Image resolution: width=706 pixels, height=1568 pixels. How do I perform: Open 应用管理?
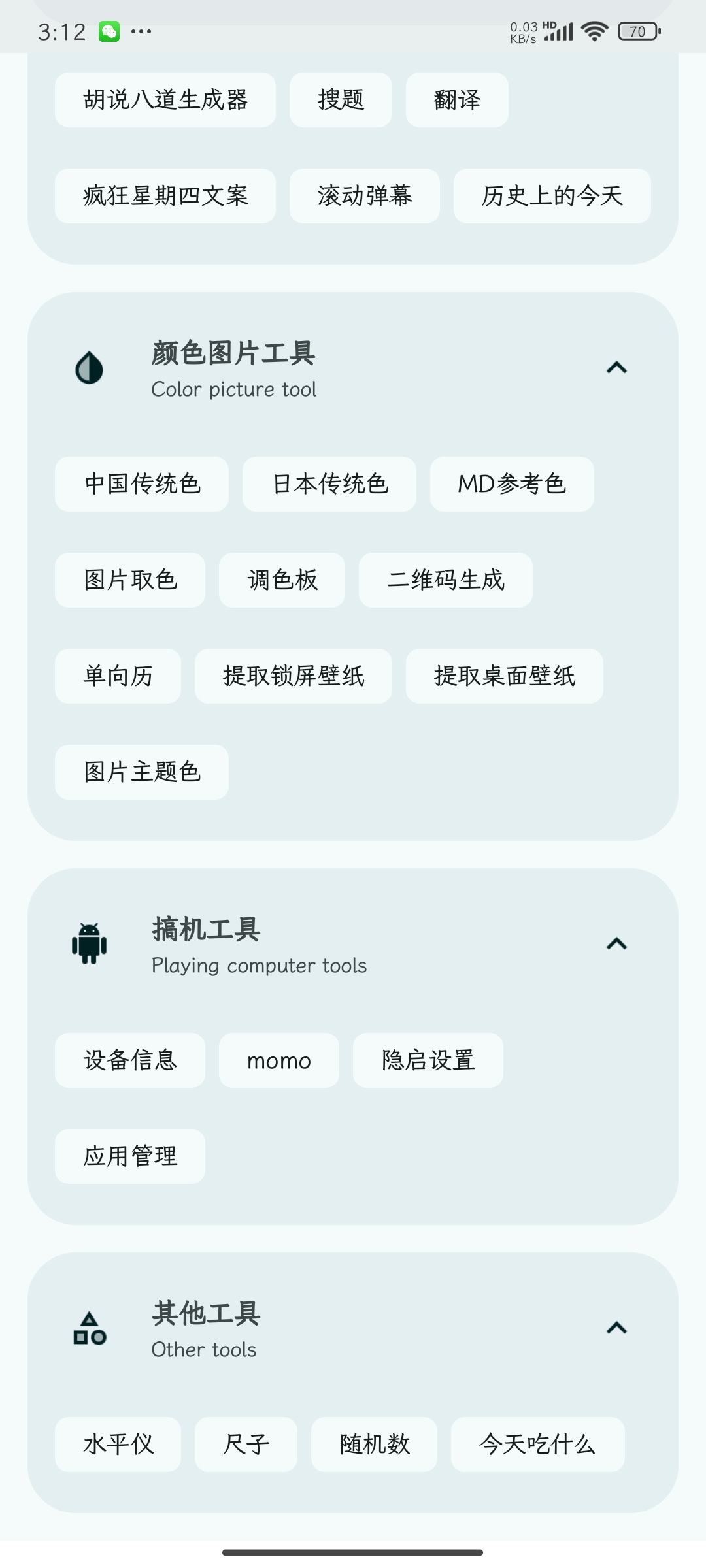click(x=130, y=1156)
